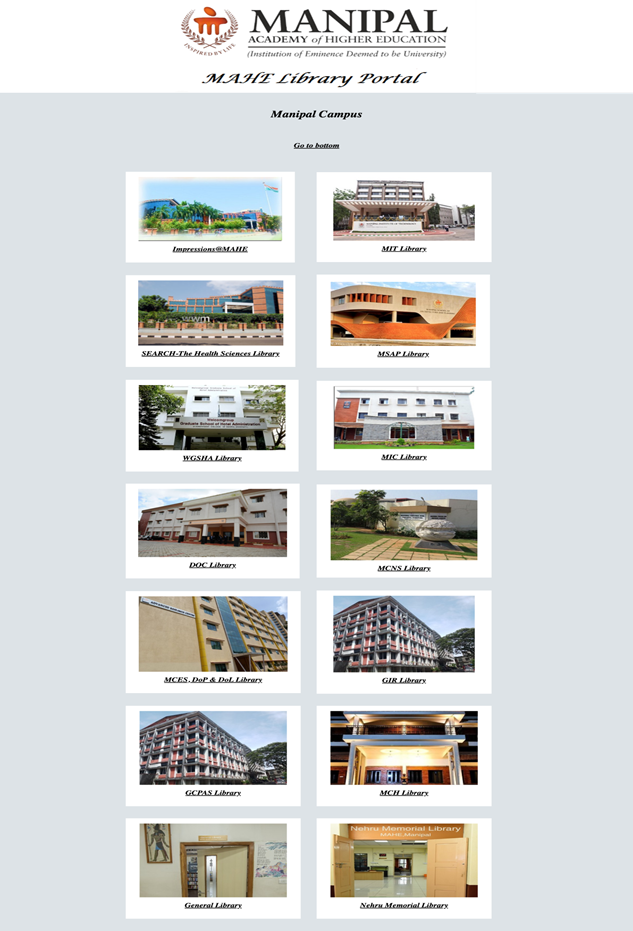The width and height of the screenshot is (633, 931).
Task: Tap the Go to bottom link
Action: tap(316, 146)
